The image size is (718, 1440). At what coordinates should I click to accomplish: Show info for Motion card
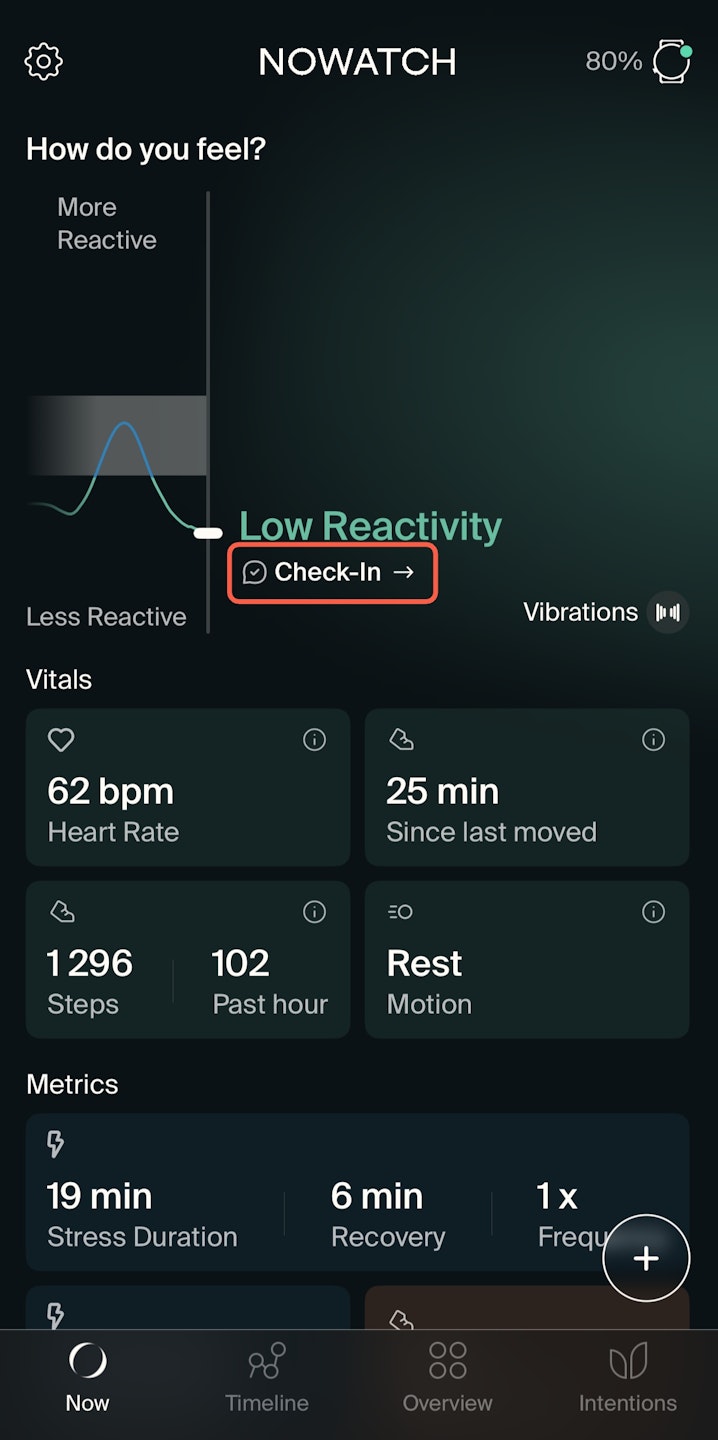(653, 912)
